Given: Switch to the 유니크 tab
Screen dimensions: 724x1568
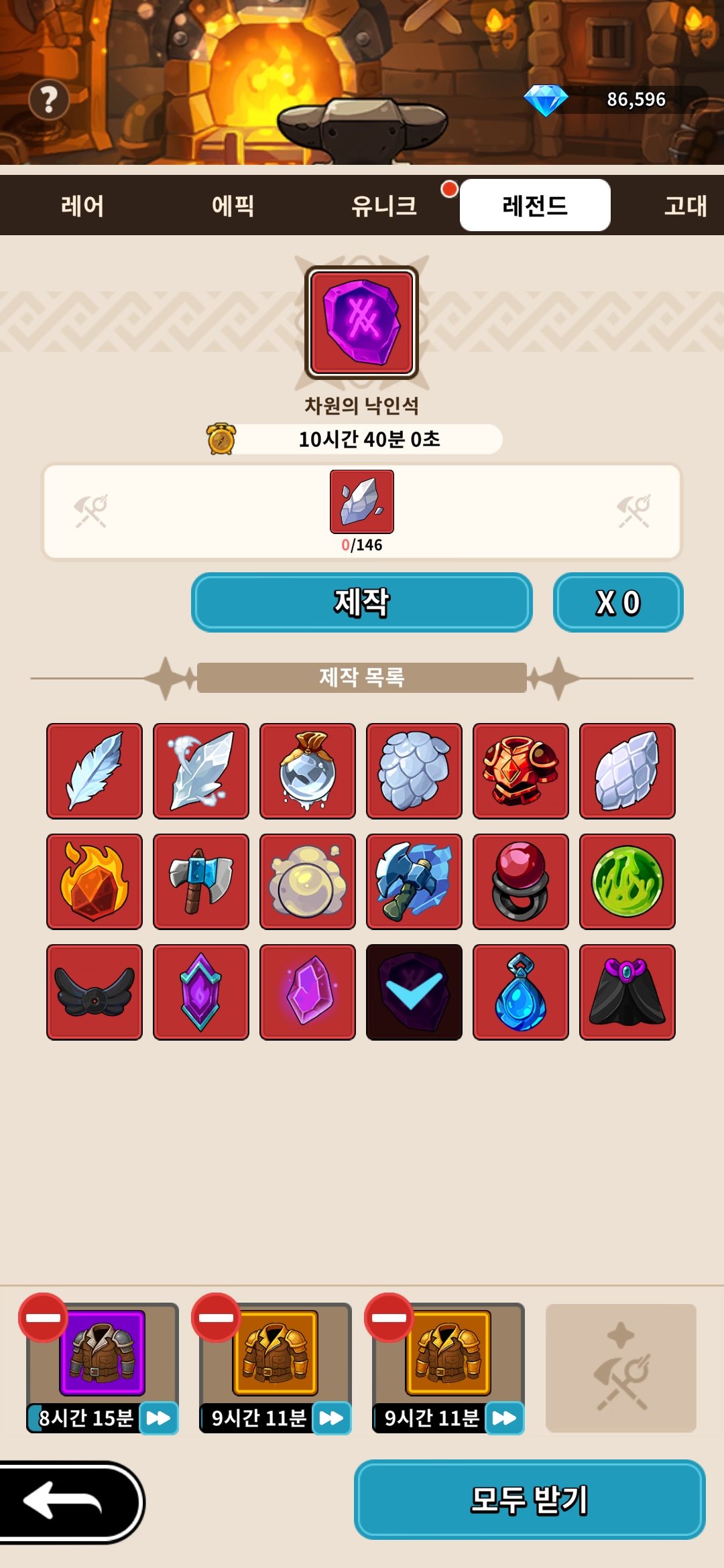Looking at the screenshot, I should pos(383,205).
